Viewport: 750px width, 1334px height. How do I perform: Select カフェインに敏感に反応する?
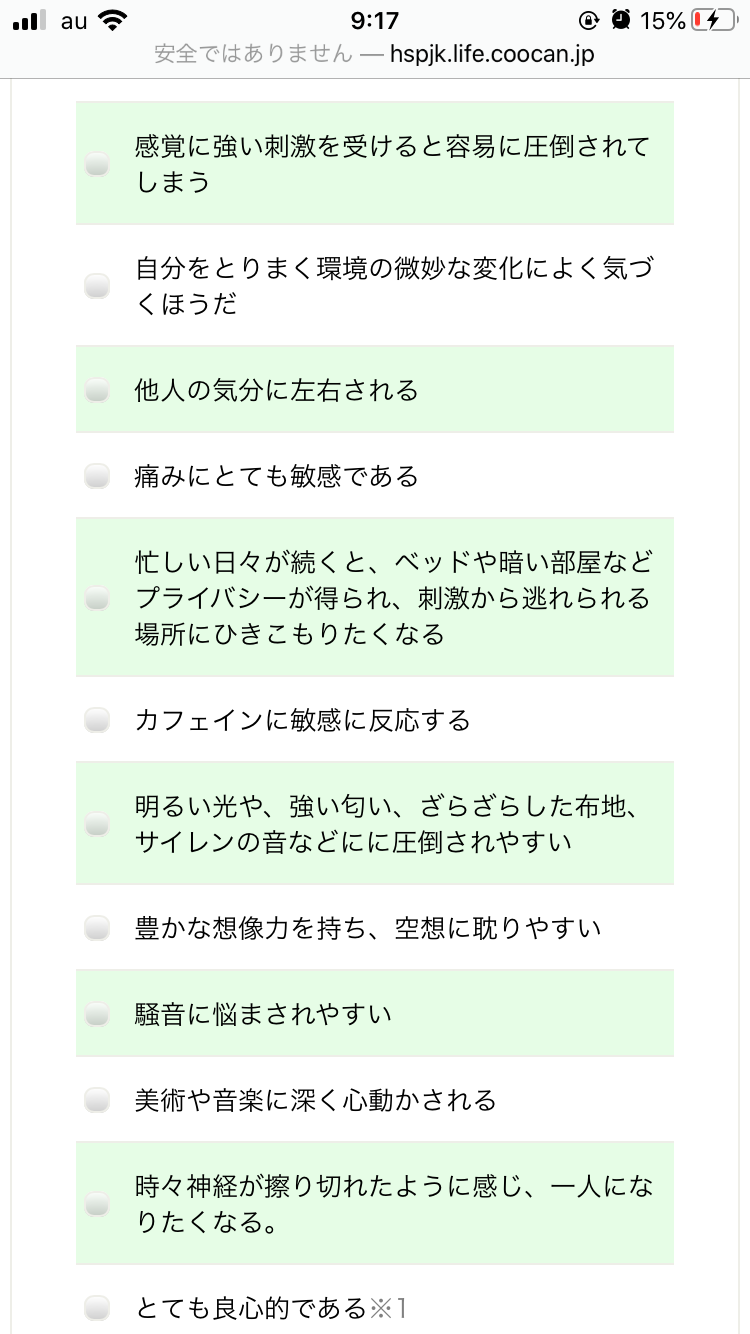[x=97, y=720]
